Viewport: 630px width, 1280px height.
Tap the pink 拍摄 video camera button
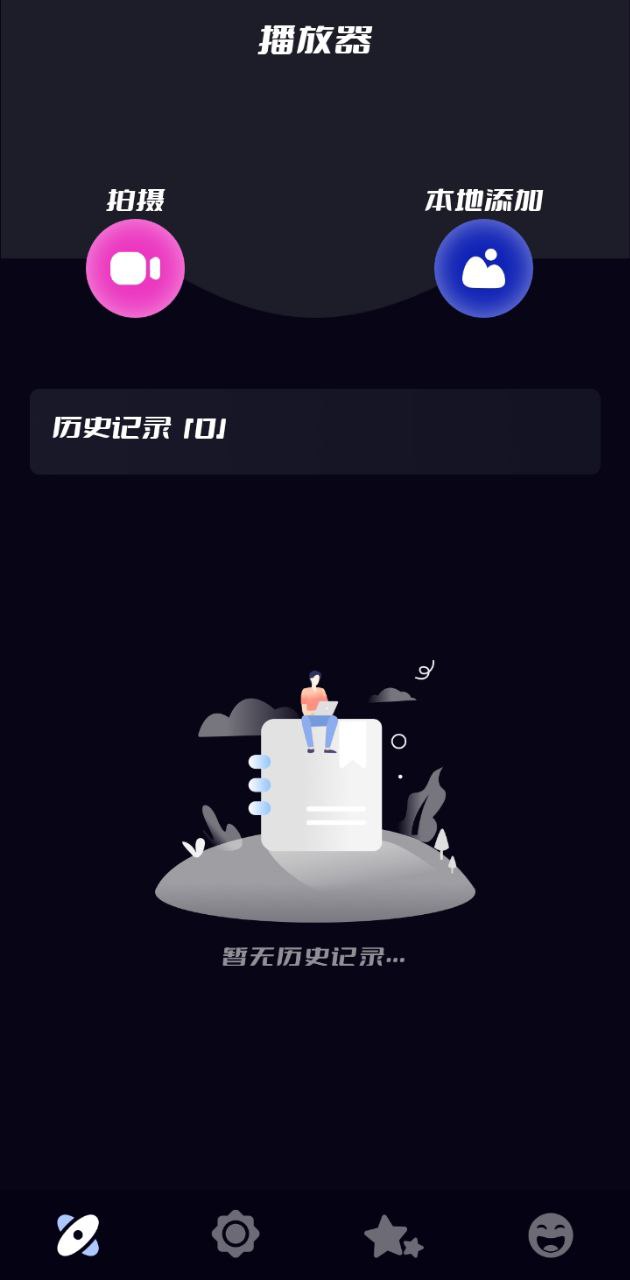135,268
